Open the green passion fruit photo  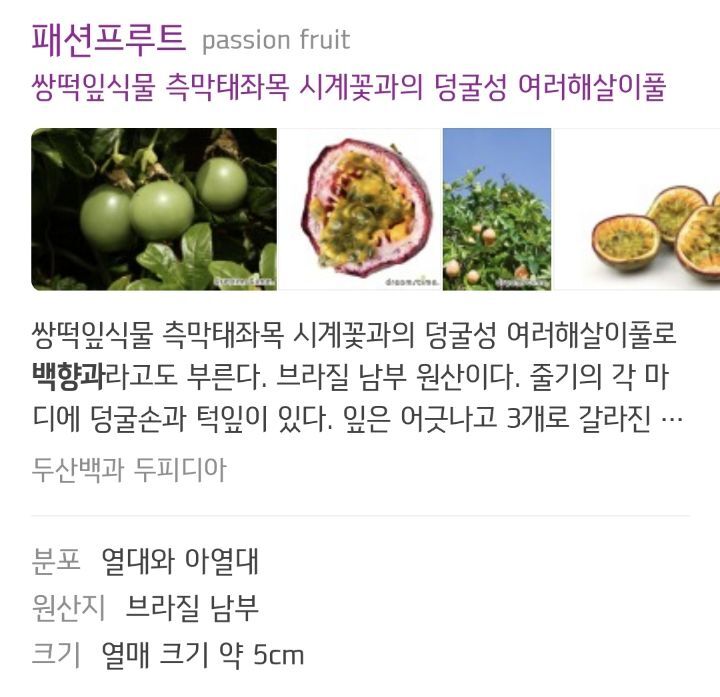(x=154, y=209)
